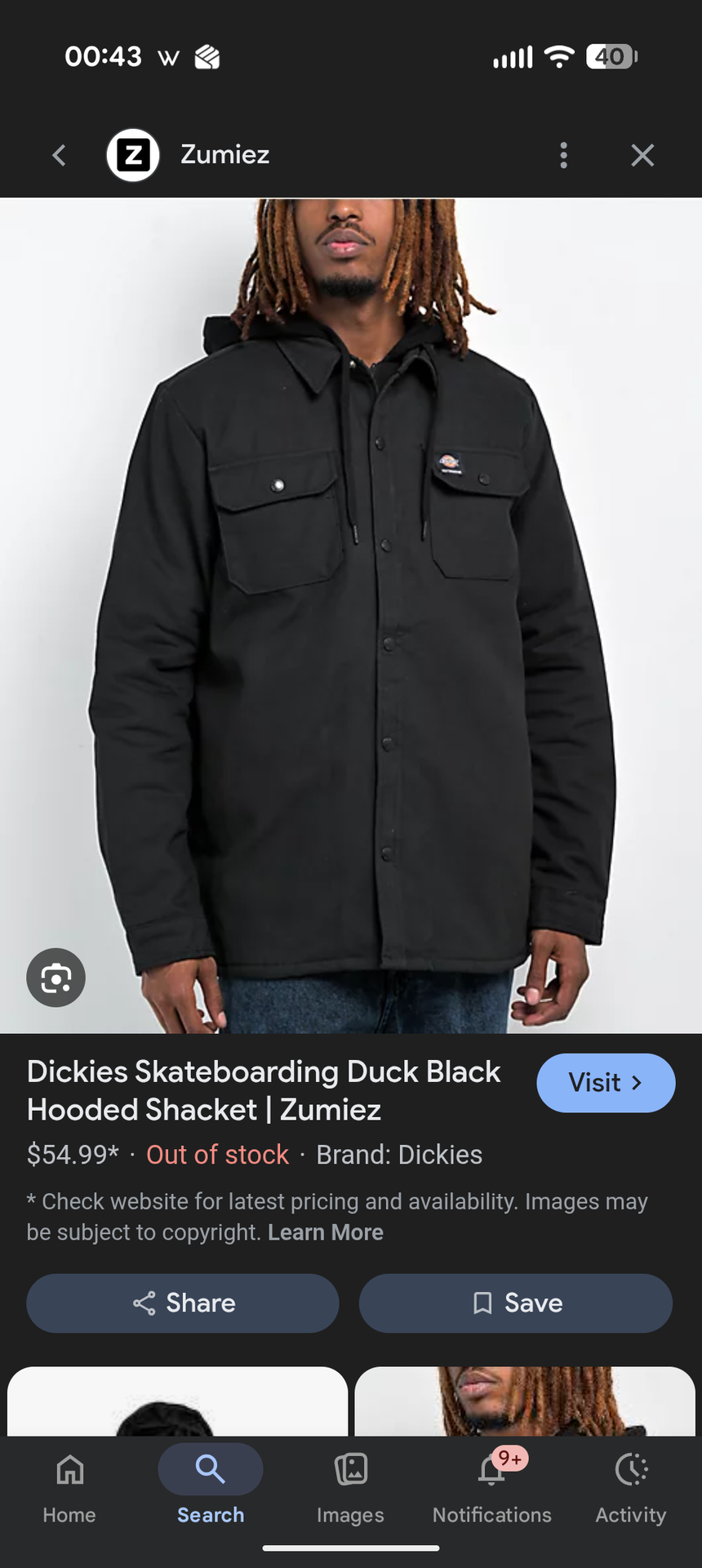This screenshot has width=702, height=1568.
Task: Go back with the left arrow
Action: pyautogui.click(x=58, y=154)
